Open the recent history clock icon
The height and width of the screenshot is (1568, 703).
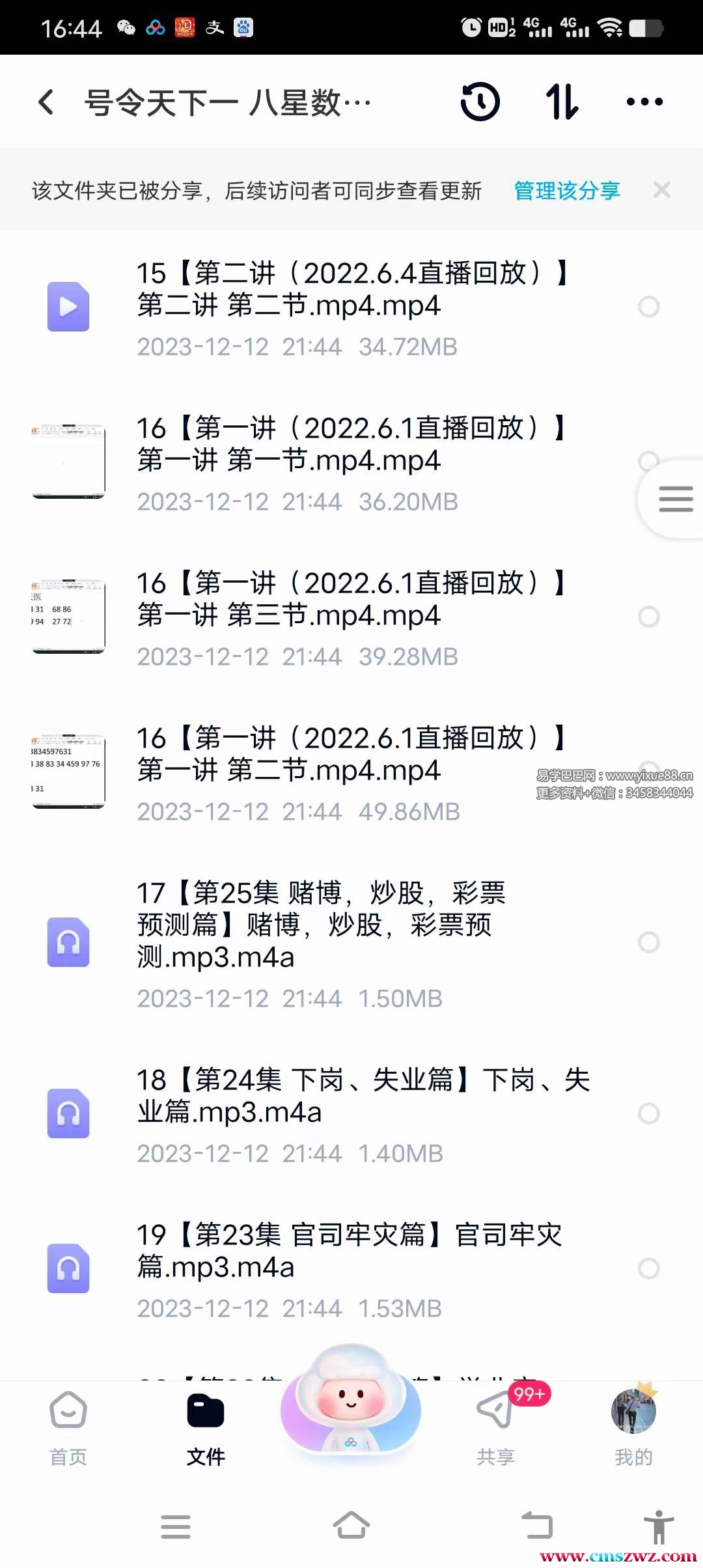click(480, 102)
